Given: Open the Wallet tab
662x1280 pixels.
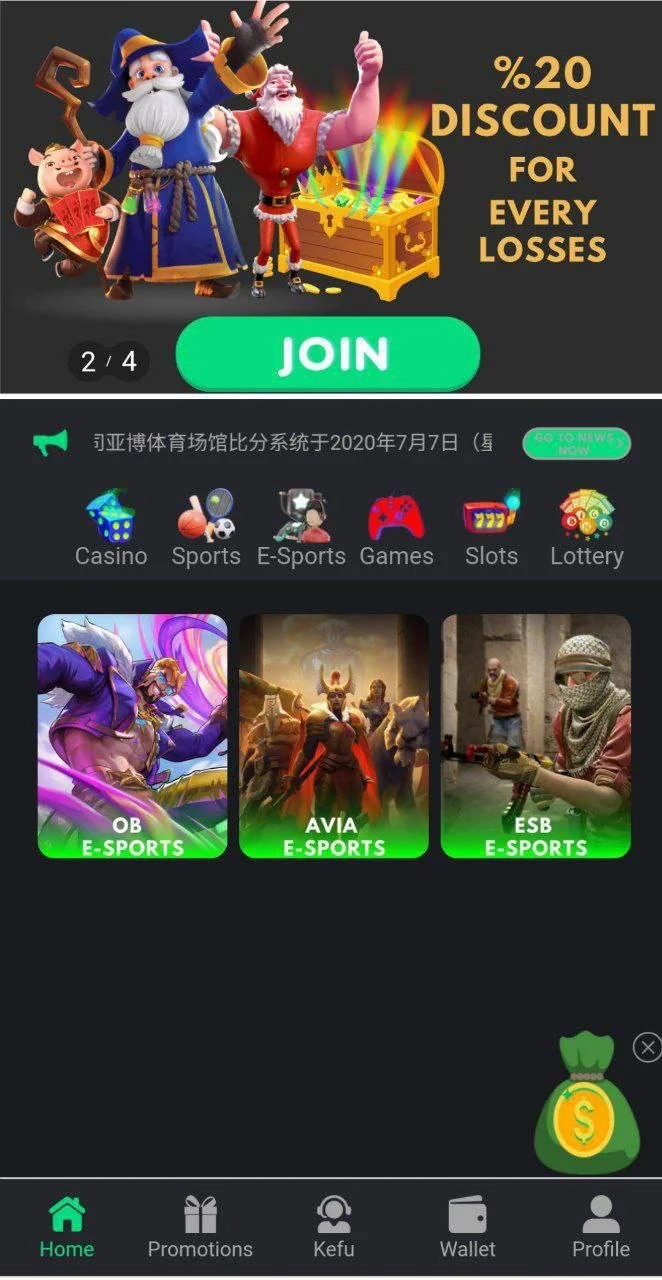Looking at the screenshot, I should tap(467, 1228).
